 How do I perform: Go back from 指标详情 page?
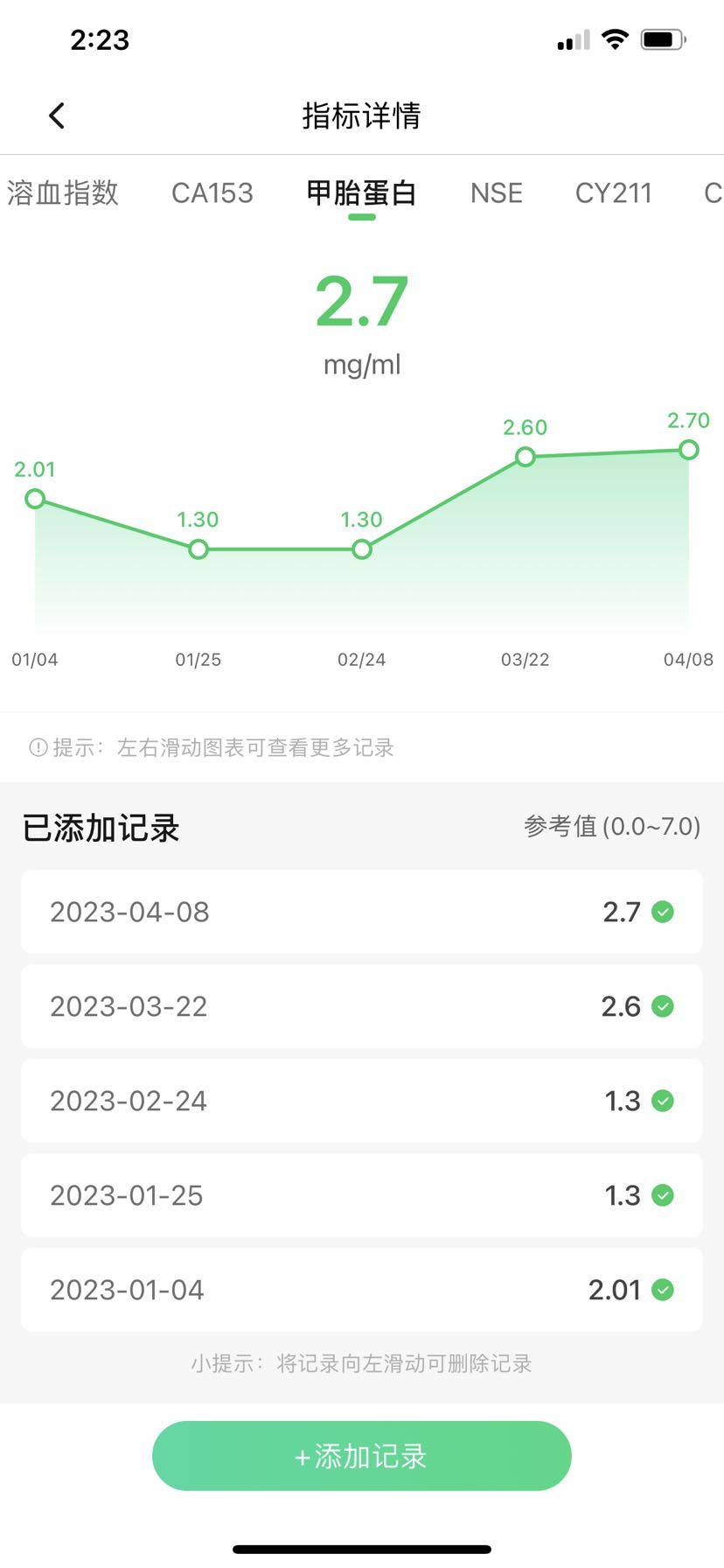pyautogui.click(x=57, y=115)
